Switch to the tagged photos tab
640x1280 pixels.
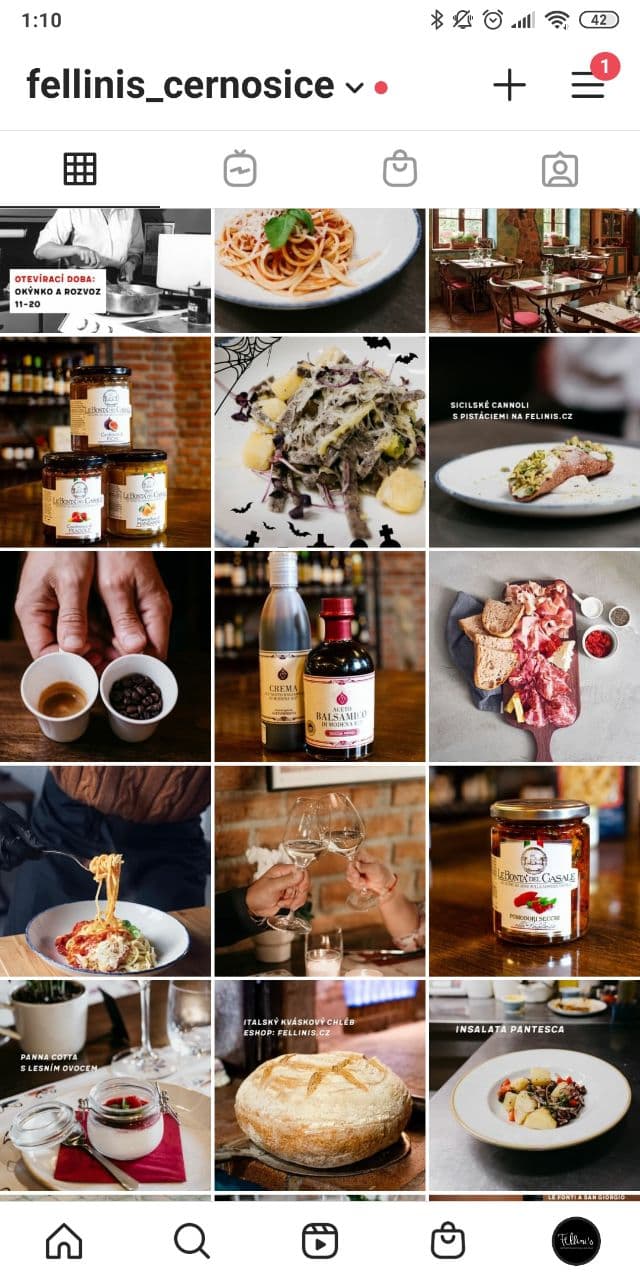click(560, 169)
